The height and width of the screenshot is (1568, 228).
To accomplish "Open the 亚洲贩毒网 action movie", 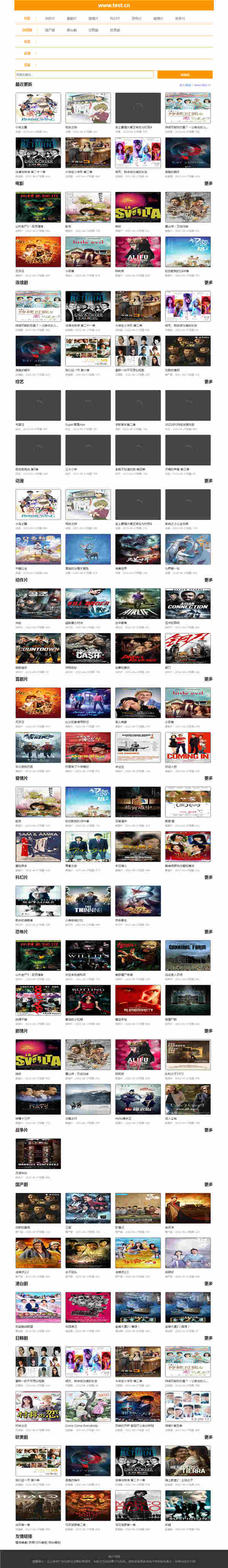I will tap(188, 604).
